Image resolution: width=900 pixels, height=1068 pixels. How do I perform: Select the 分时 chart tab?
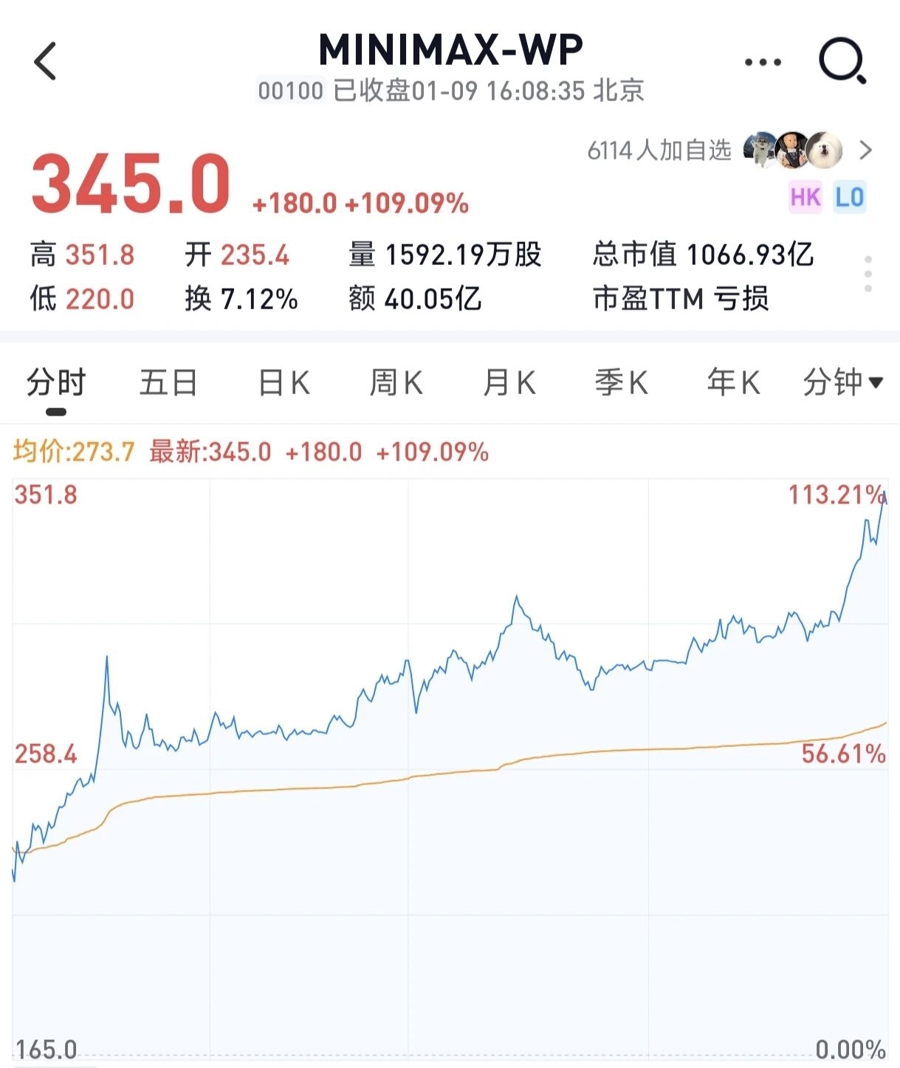click(56, 383)
